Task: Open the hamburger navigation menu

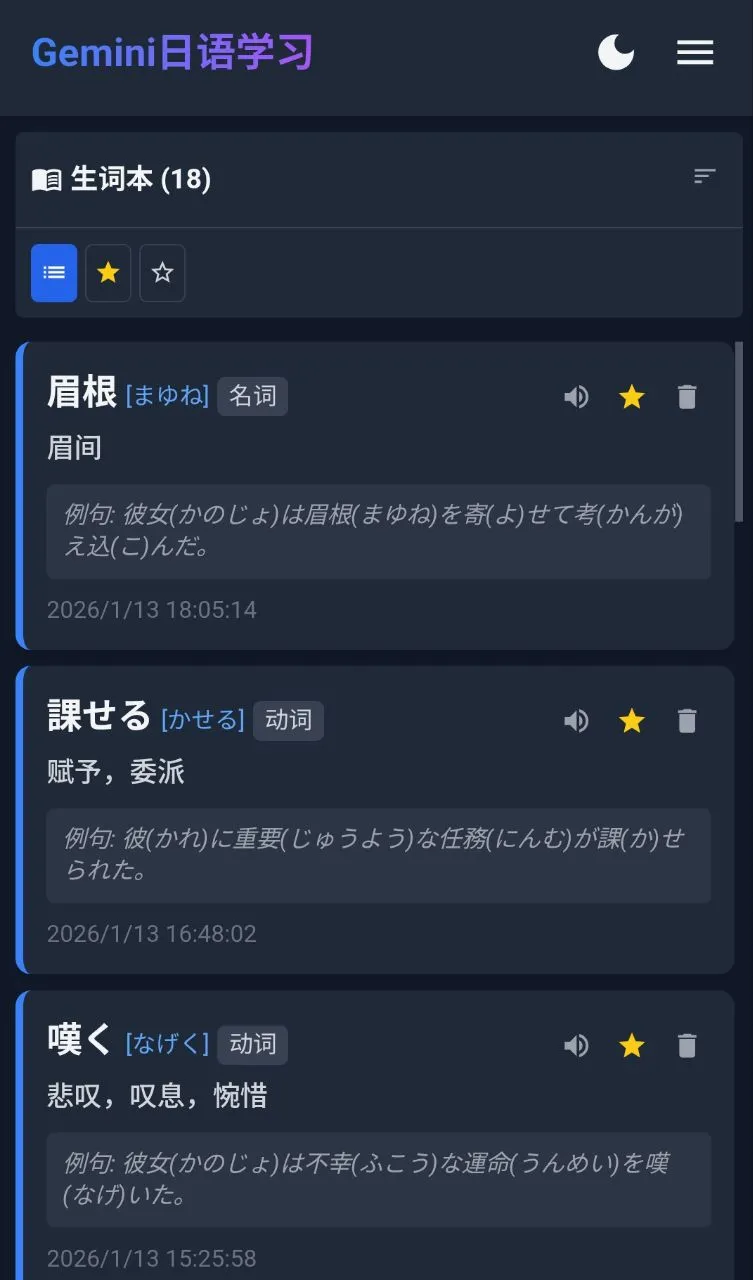Action: point(695,53)
